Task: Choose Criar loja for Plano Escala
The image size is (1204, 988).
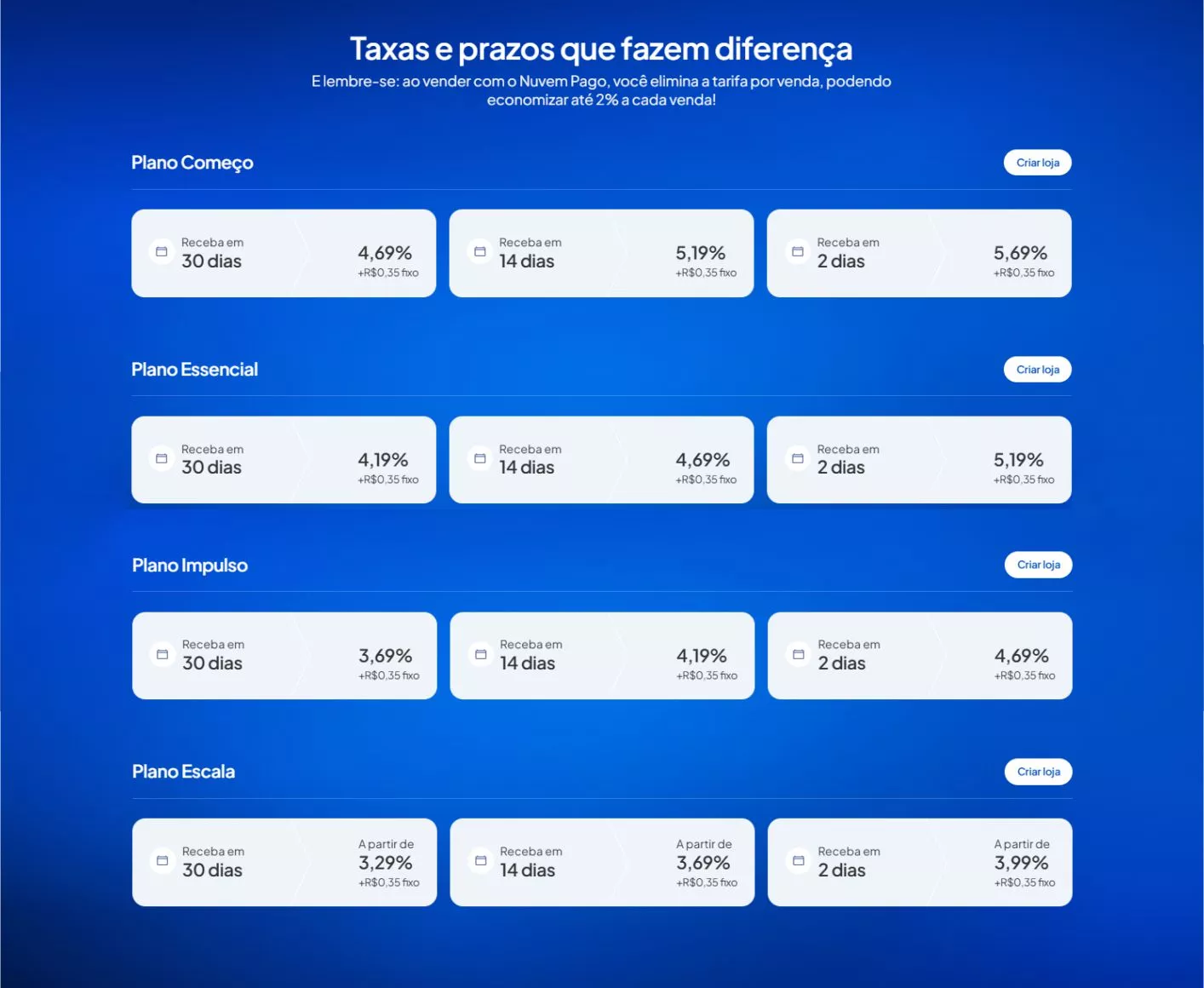Action: coord(1038,772)
